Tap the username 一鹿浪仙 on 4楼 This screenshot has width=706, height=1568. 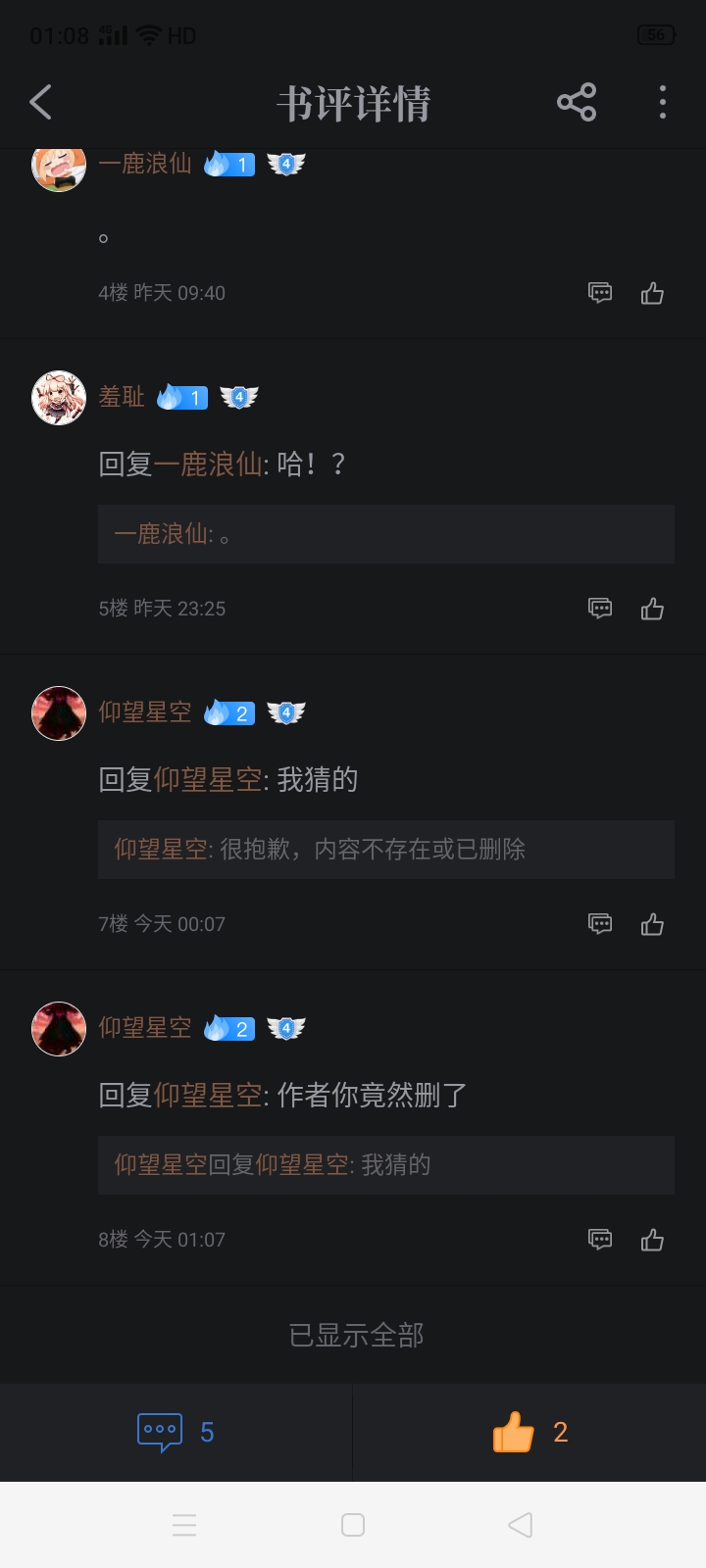[x=145, y=164]
